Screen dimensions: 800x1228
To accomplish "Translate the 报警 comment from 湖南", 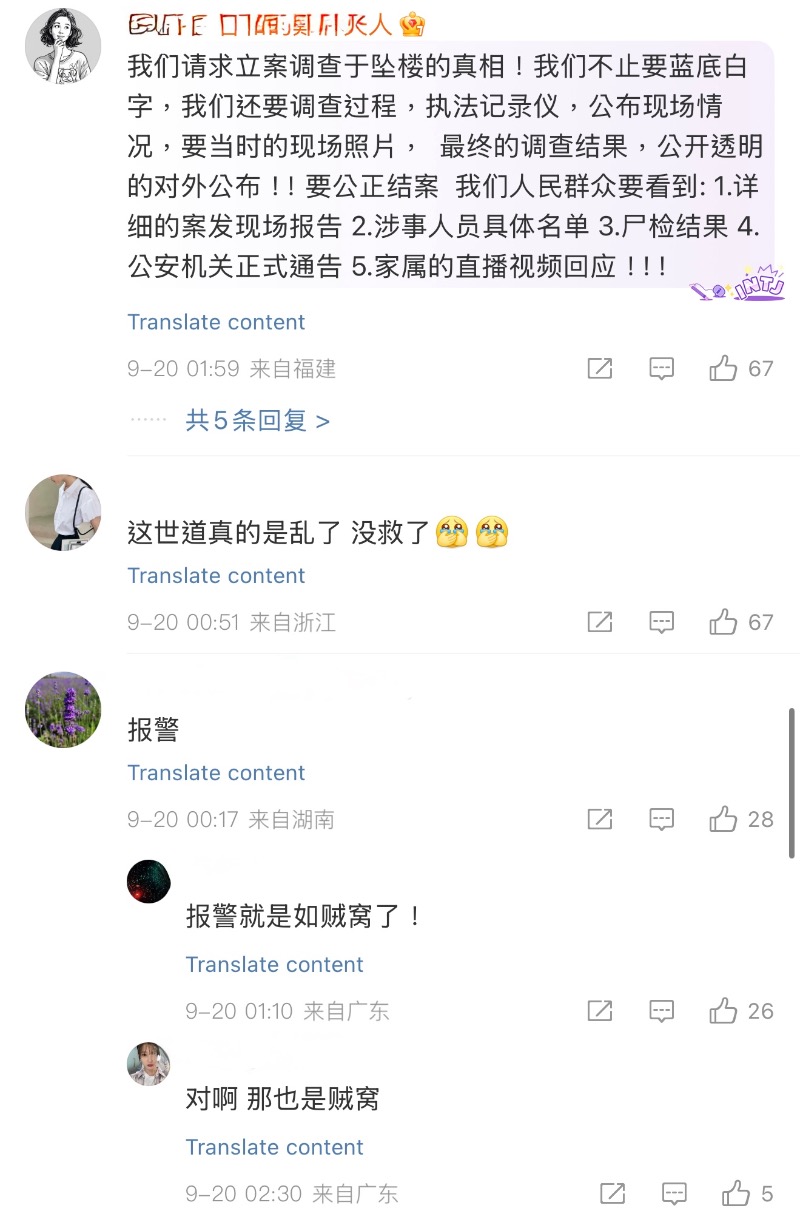I will 216,773.
